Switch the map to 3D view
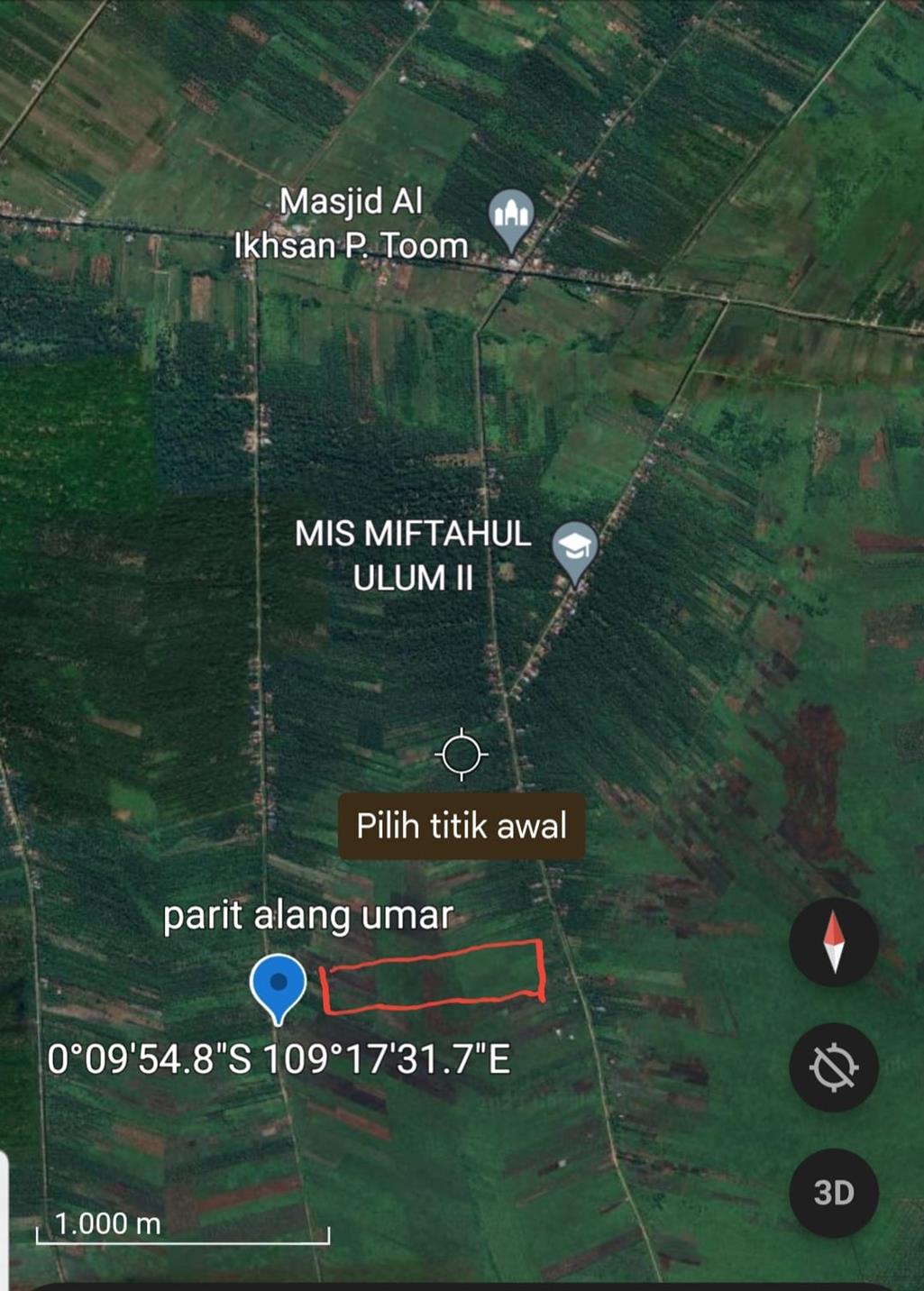Screen dimensions: 924x1291 pyautogui.click(x=833, y=1193)
